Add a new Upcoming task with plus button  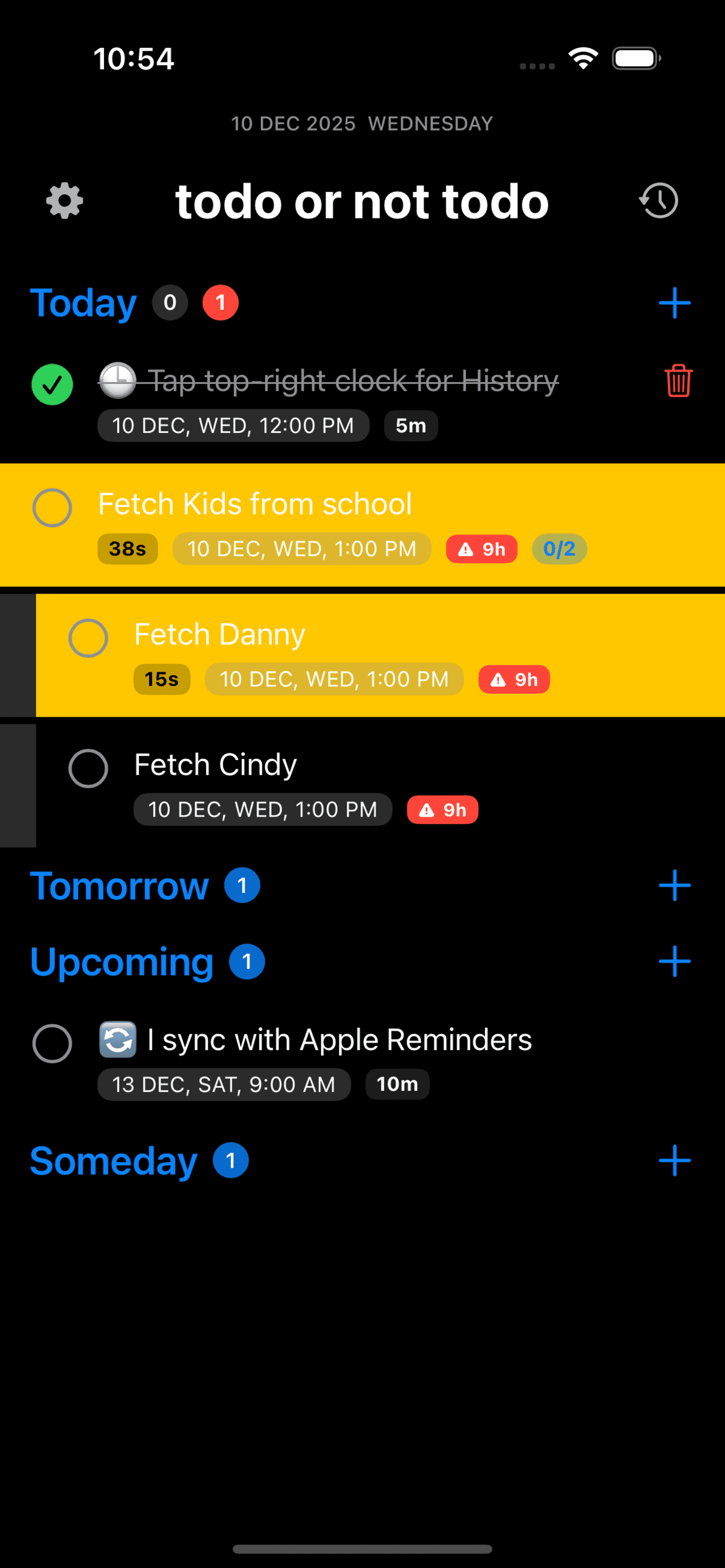point(674,962)
